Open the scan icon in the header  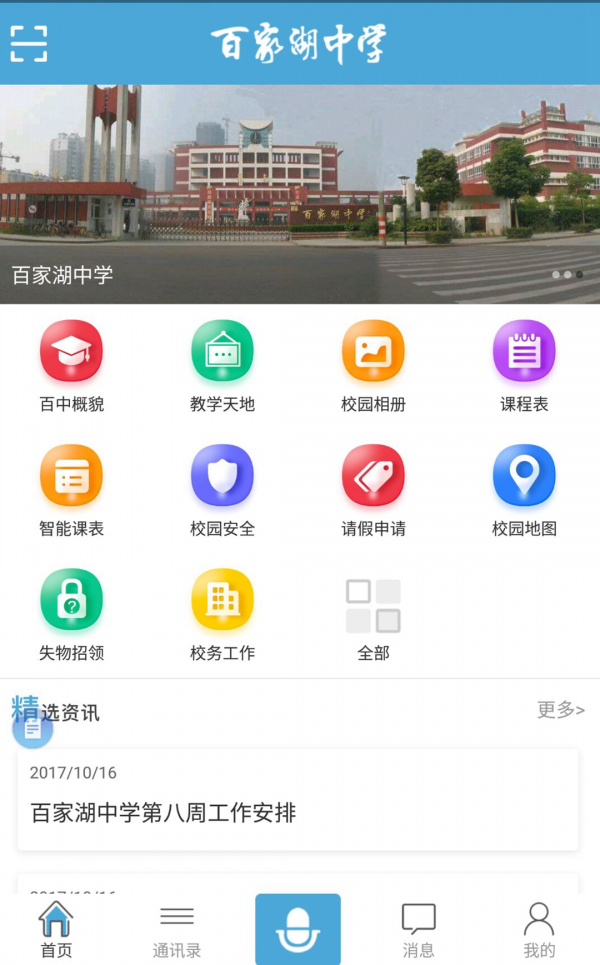(x=29, y=43)
